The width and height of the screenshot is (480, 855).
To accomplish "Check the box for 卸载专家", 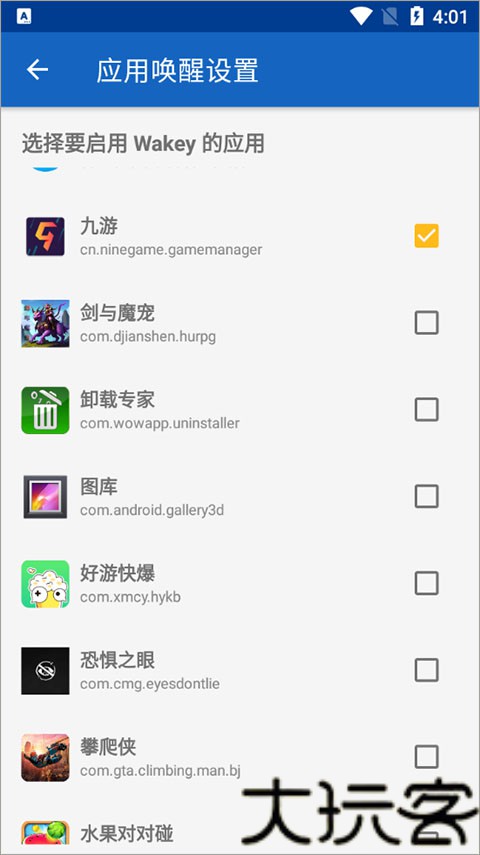I will 426,410.
